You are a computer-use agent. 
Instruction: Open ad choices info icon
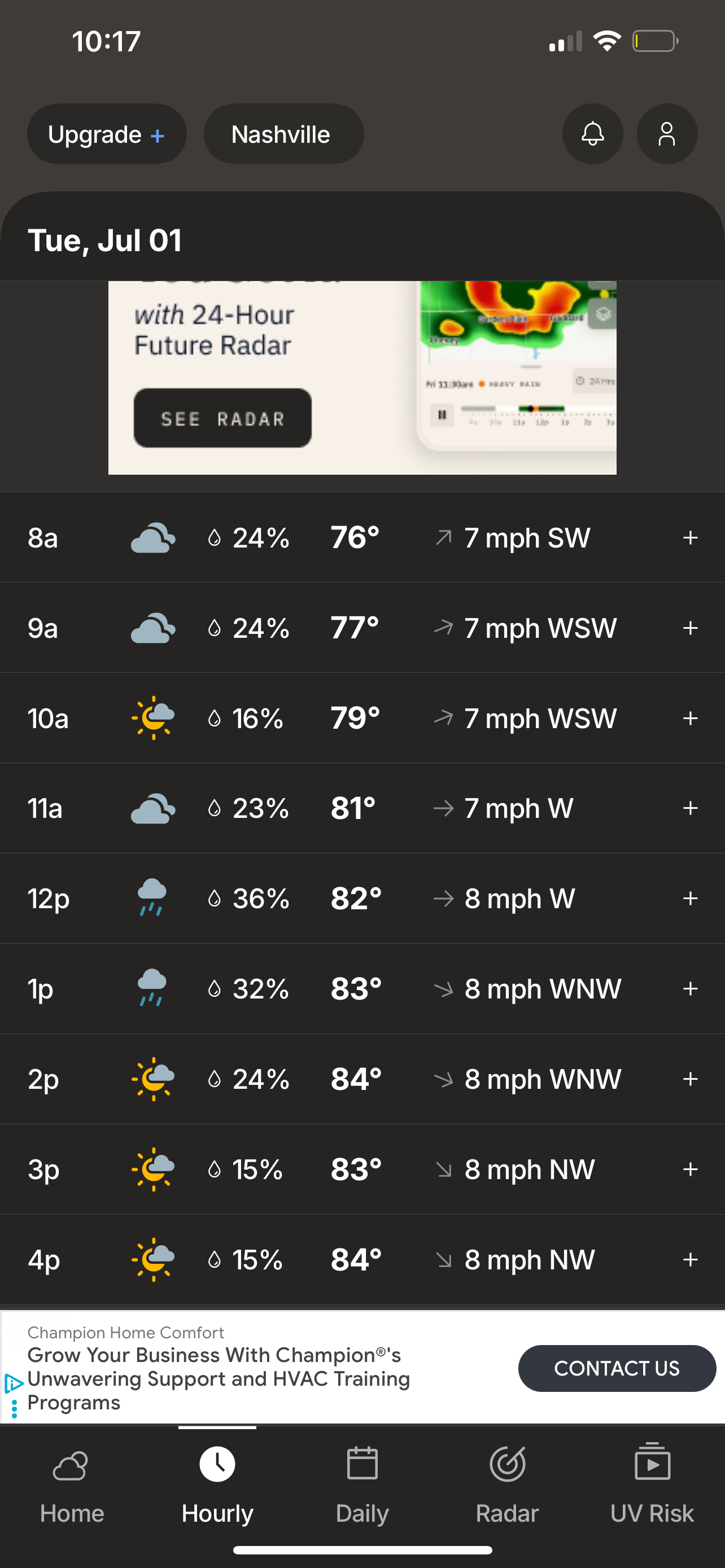tap(14, 1383)
